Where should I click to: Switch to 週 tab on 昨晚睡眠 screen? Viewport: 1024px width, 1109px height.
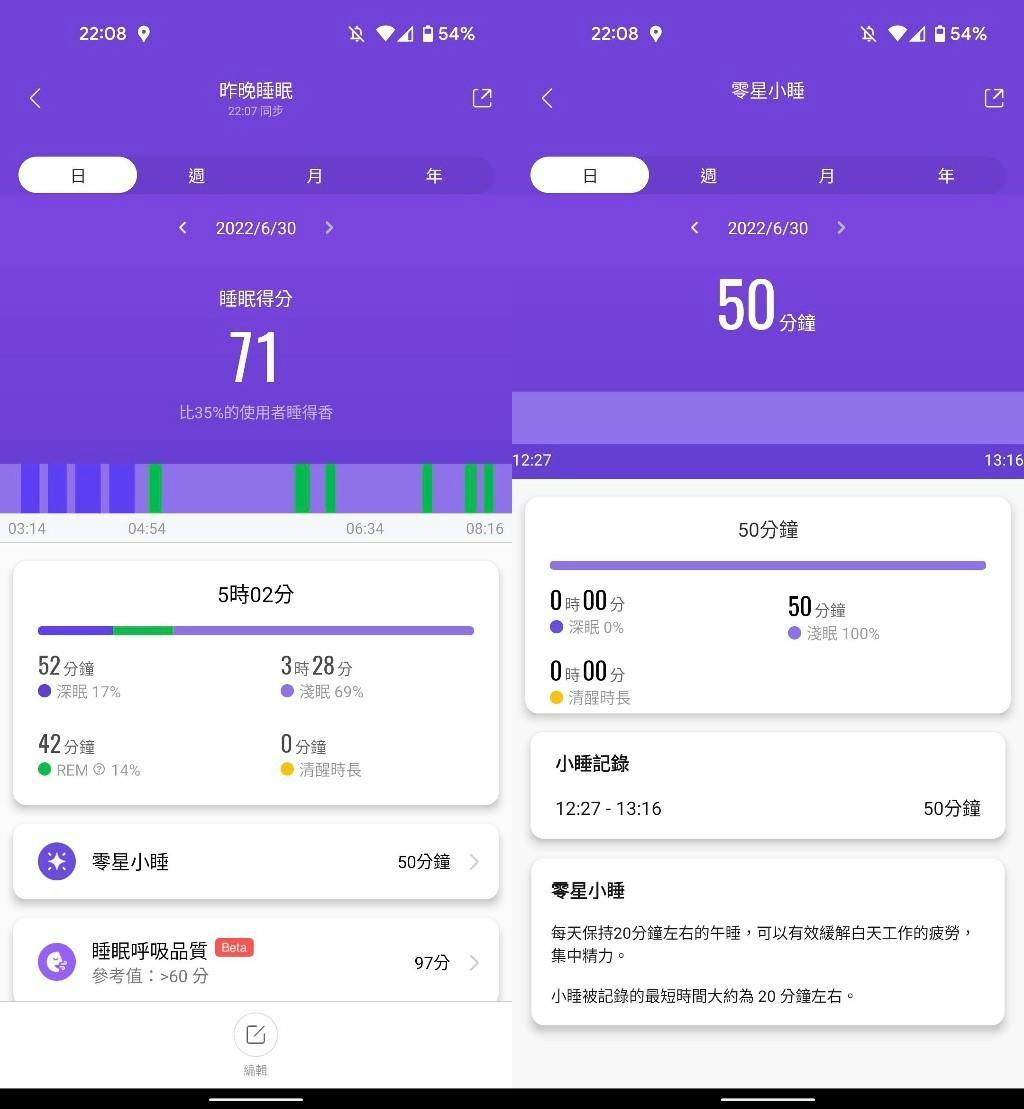click(x=196, y=176)
